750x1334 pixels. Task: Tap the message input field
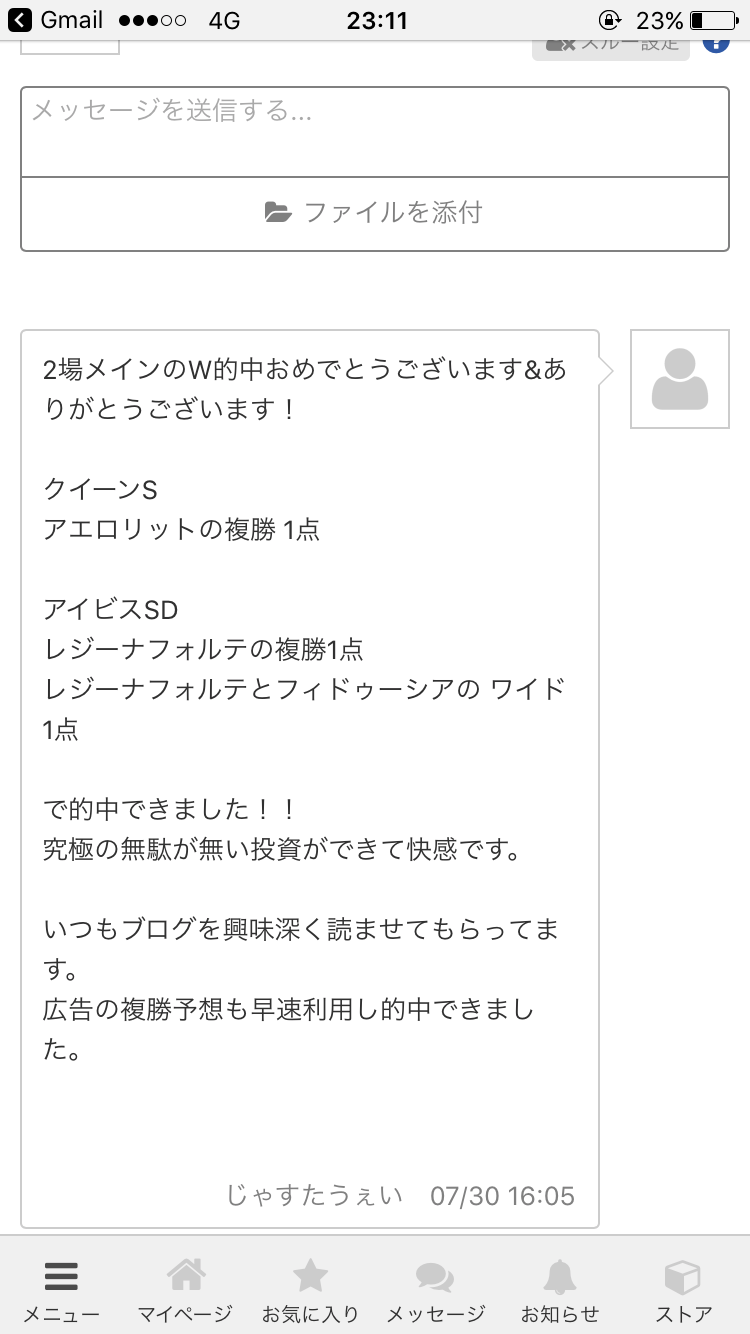tap(375, 132)
